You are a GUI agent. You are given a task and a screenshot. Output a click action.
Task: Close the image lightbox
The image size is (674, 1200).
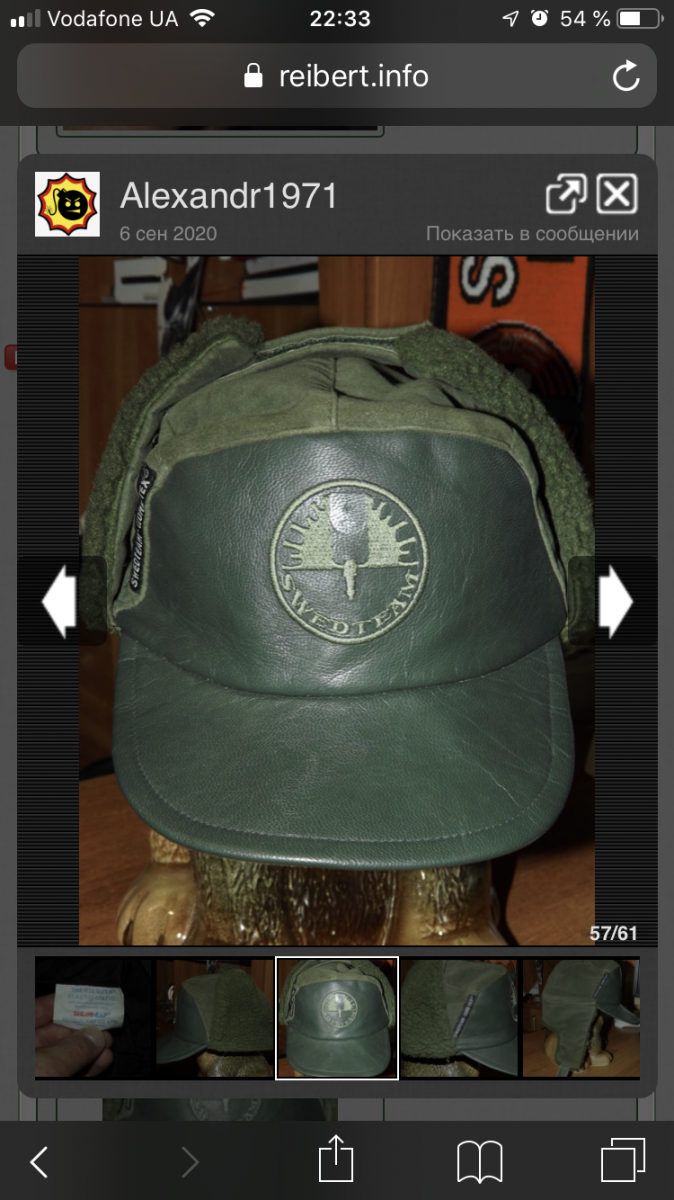tap(617, 194)
